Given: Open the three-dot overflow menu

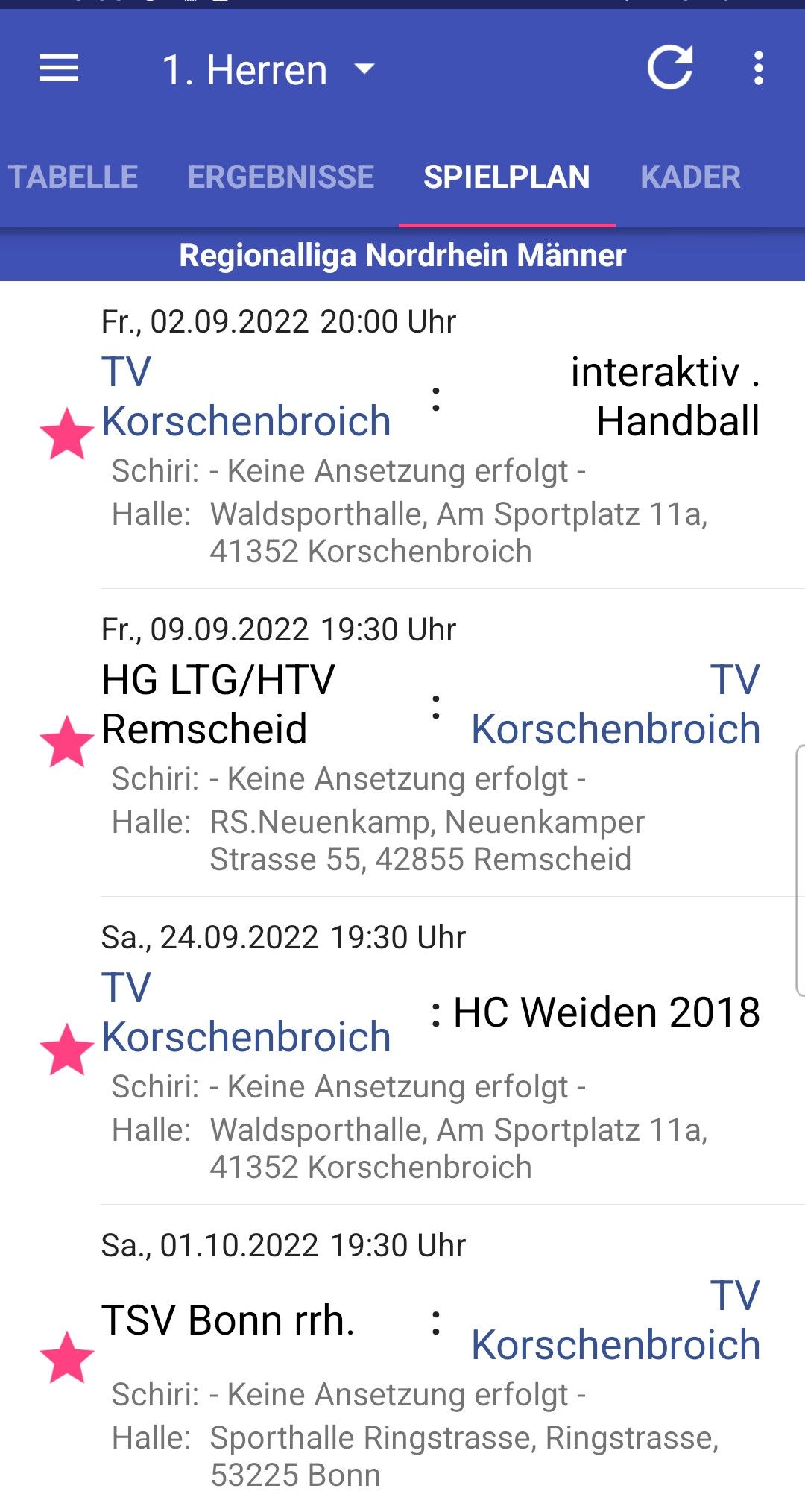Looking at the screenshot, I should pyautogui.click(x=758, y=69).
